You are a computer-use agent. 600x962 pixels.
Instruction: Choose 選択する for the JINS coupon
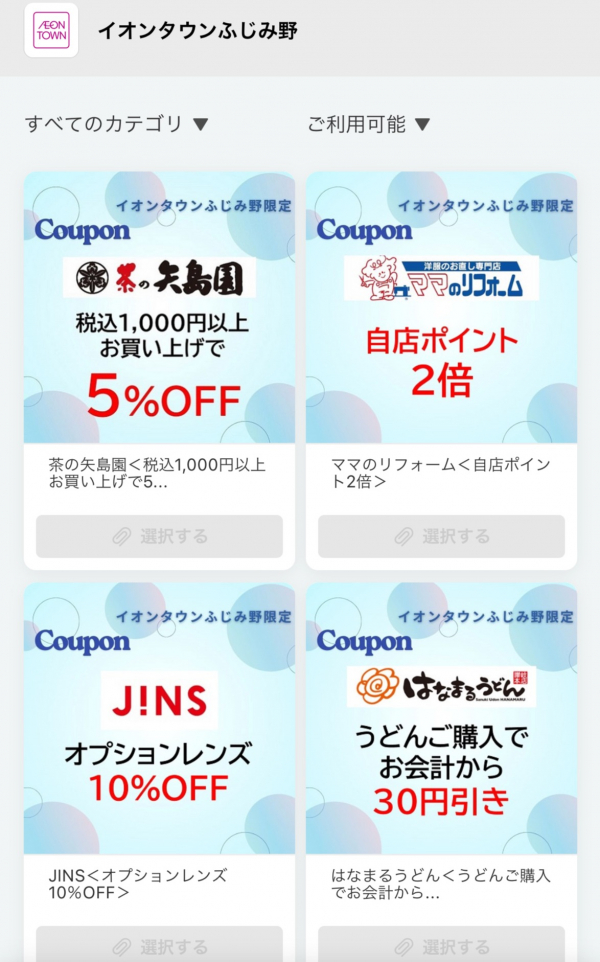[x=159, y=946]
